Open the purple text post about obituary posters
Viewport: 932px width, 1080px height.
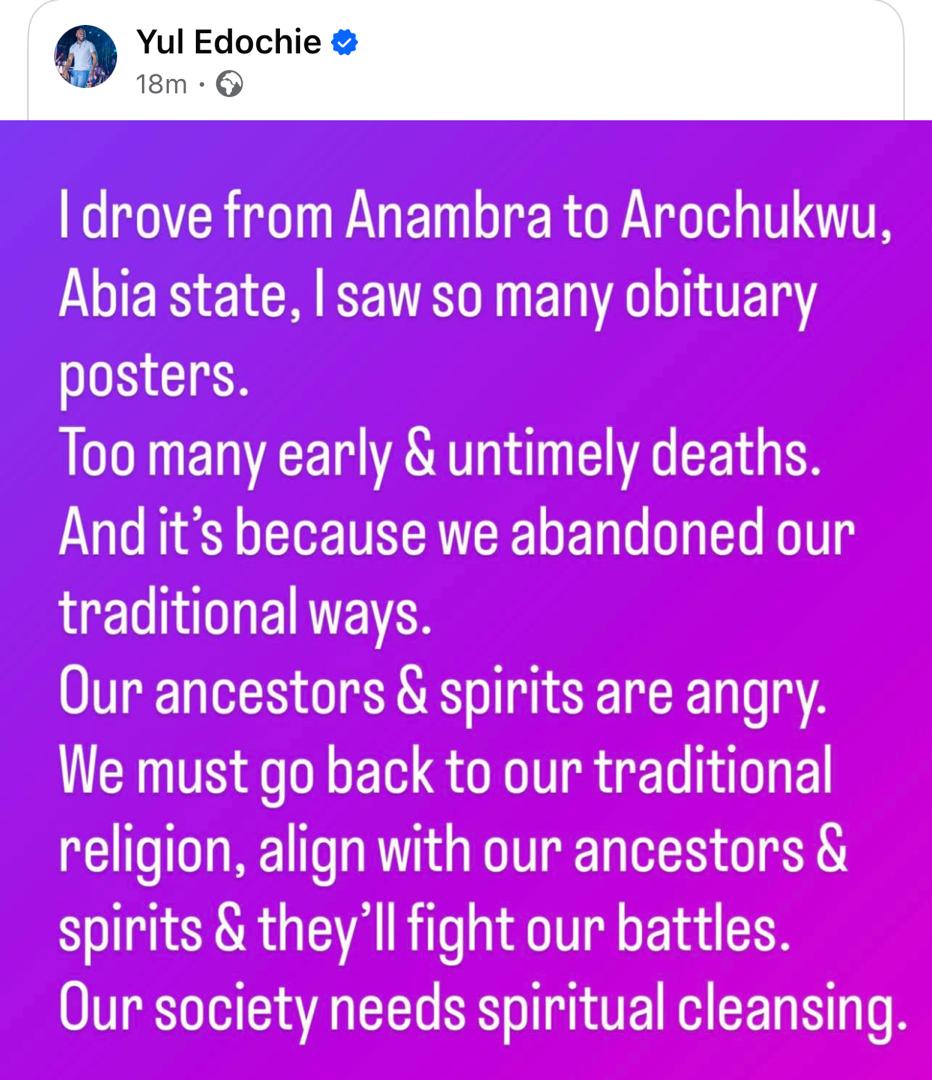click(x=466, y=600)
